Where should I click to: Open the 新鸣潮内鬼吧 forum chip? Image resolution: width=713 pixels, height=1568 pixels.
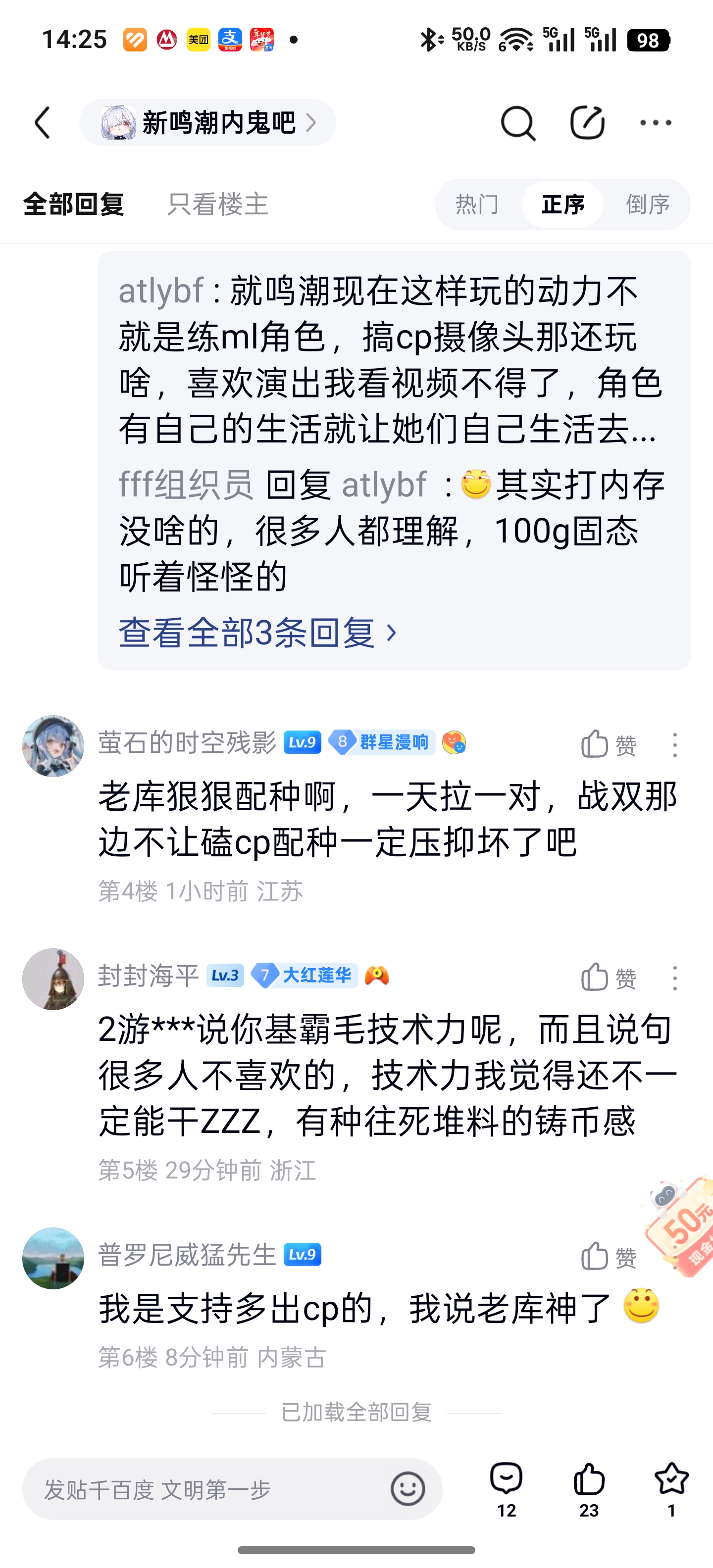(207, 123)
